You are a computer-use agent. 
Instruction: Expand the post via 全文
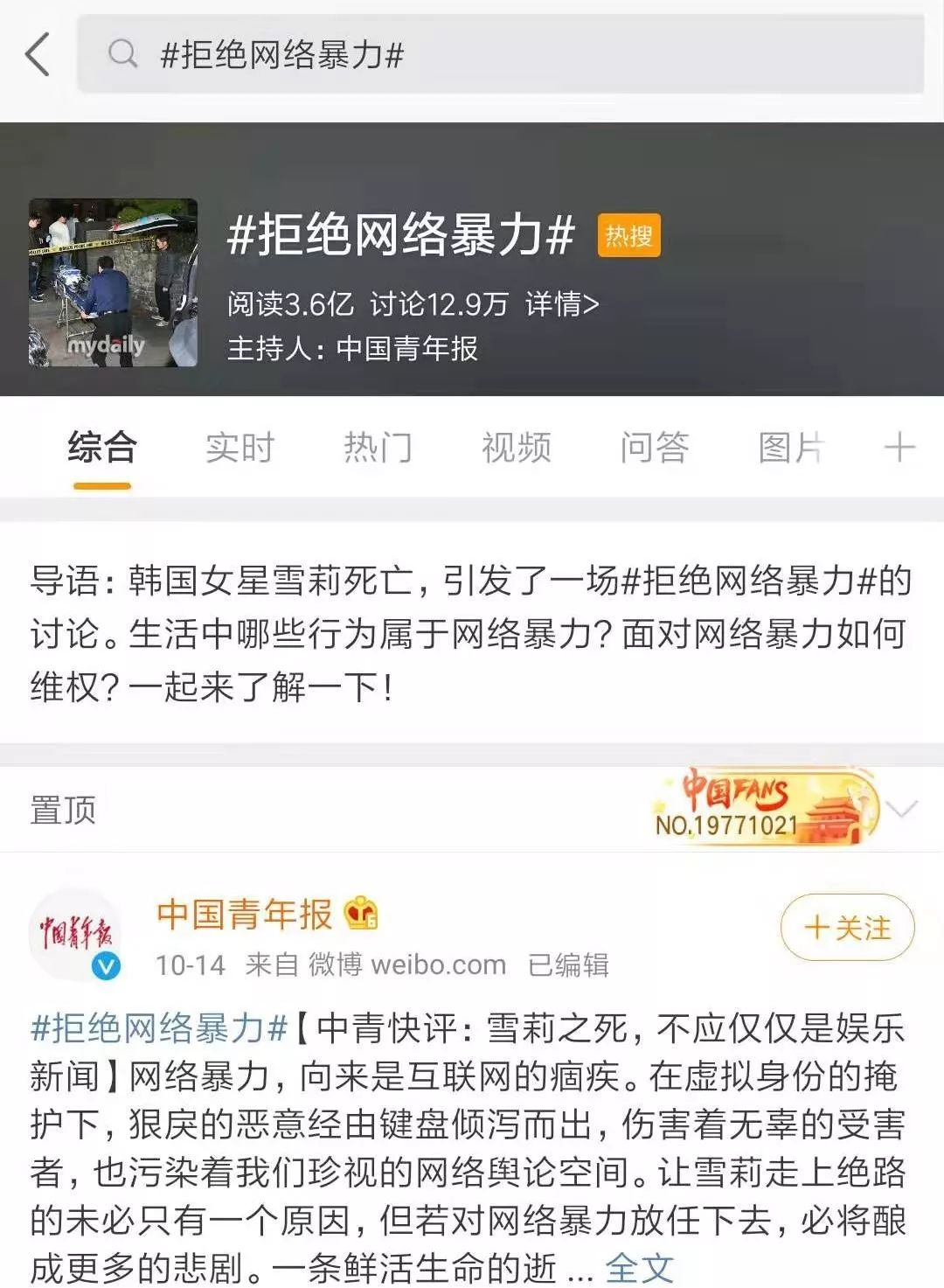[x=639, y=1267]
